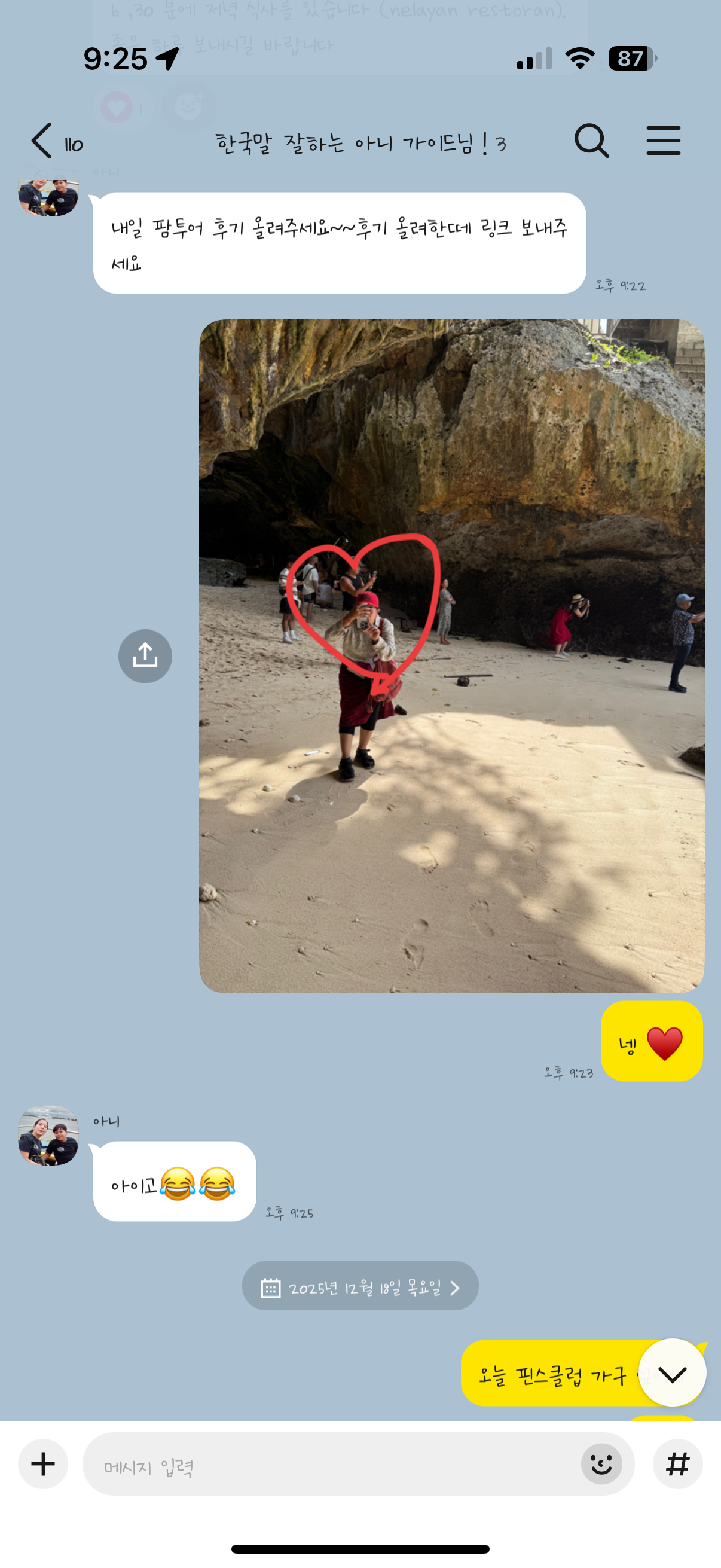Share the beach photo
Image resolution: width=721 pixels, height=1568 pixels.
tap(145, 655)
